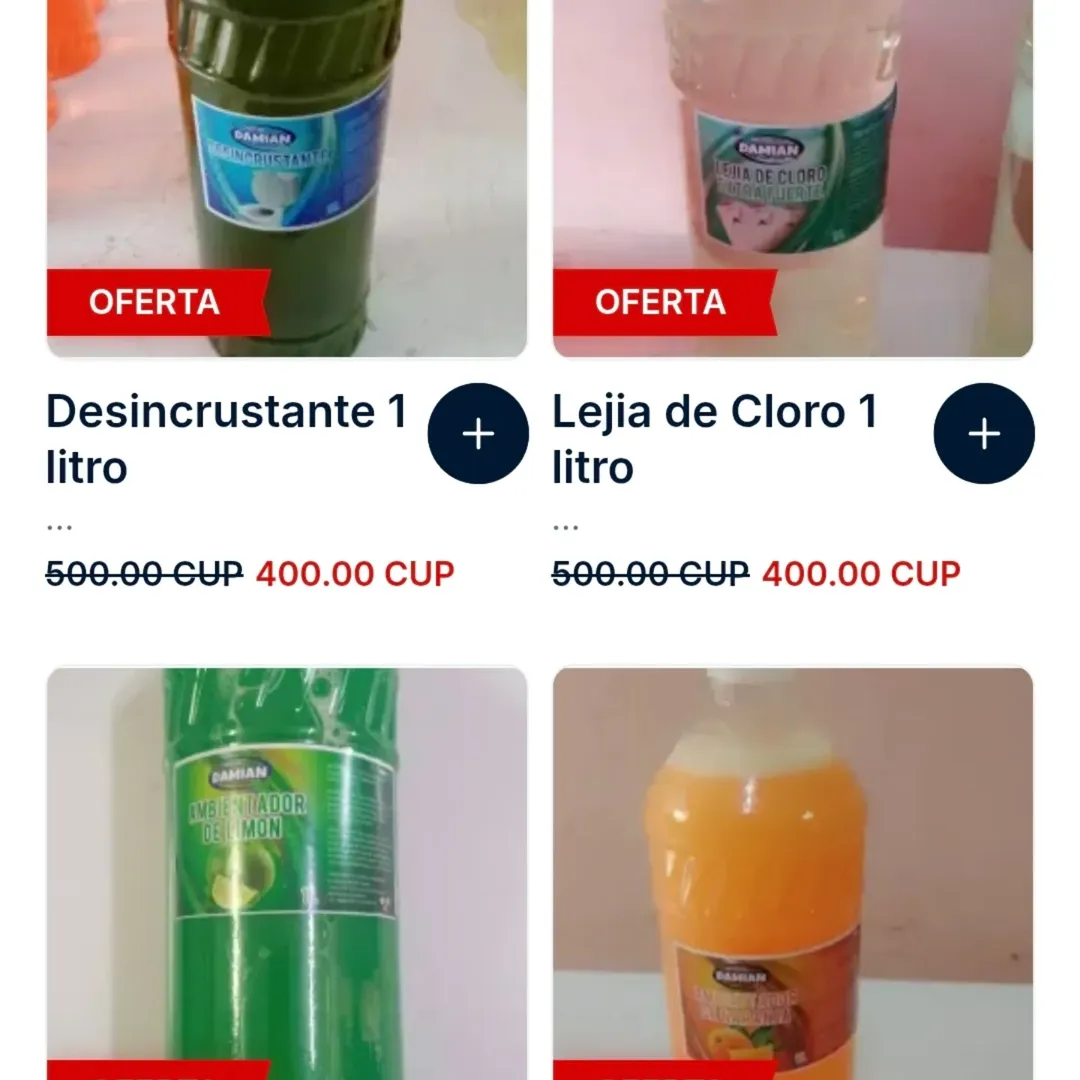
Task: Tap the Desincrustante 1 litro title
Action: 227,438
